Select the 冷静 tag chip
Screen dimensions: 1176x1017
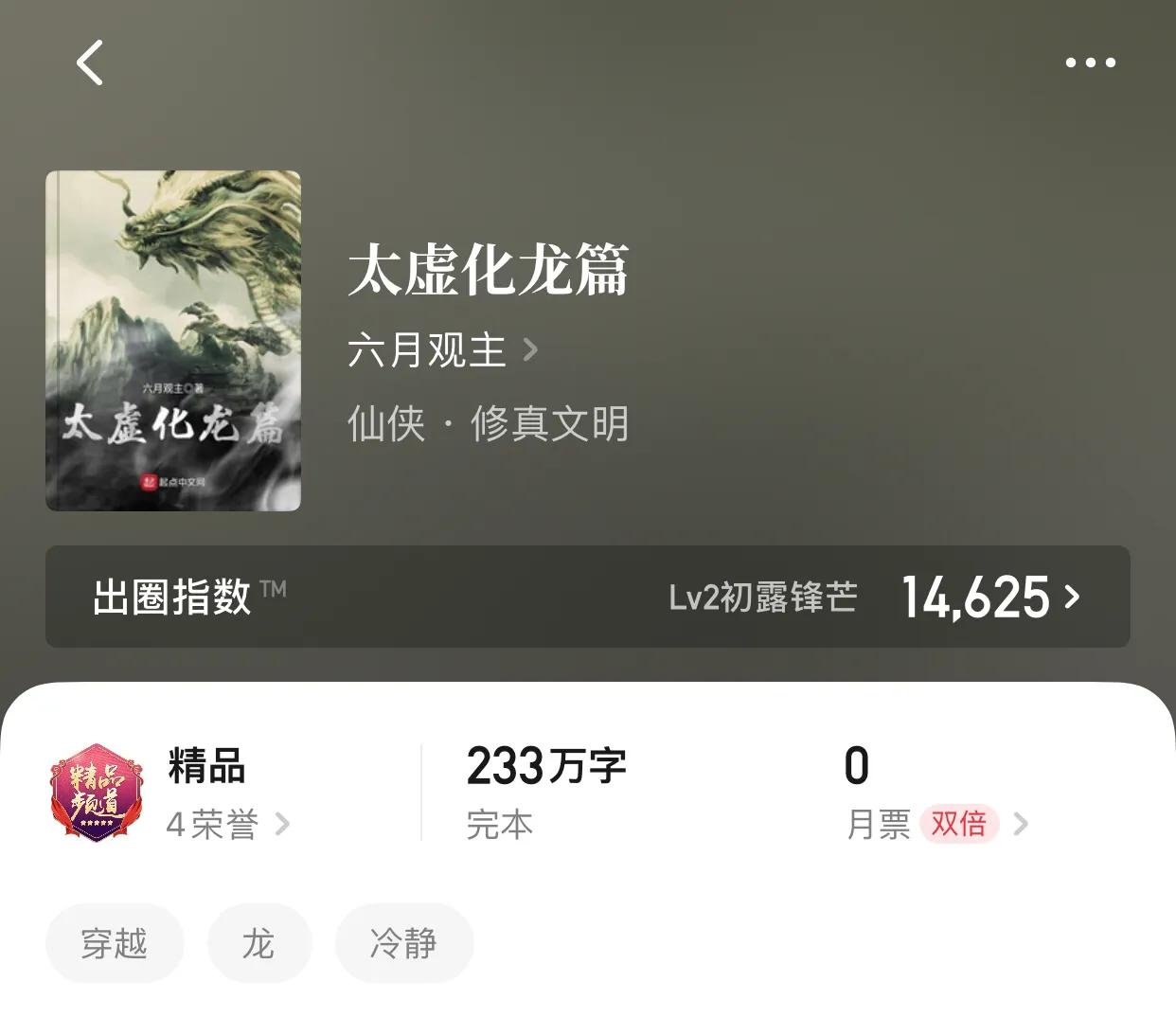[403, 943]
